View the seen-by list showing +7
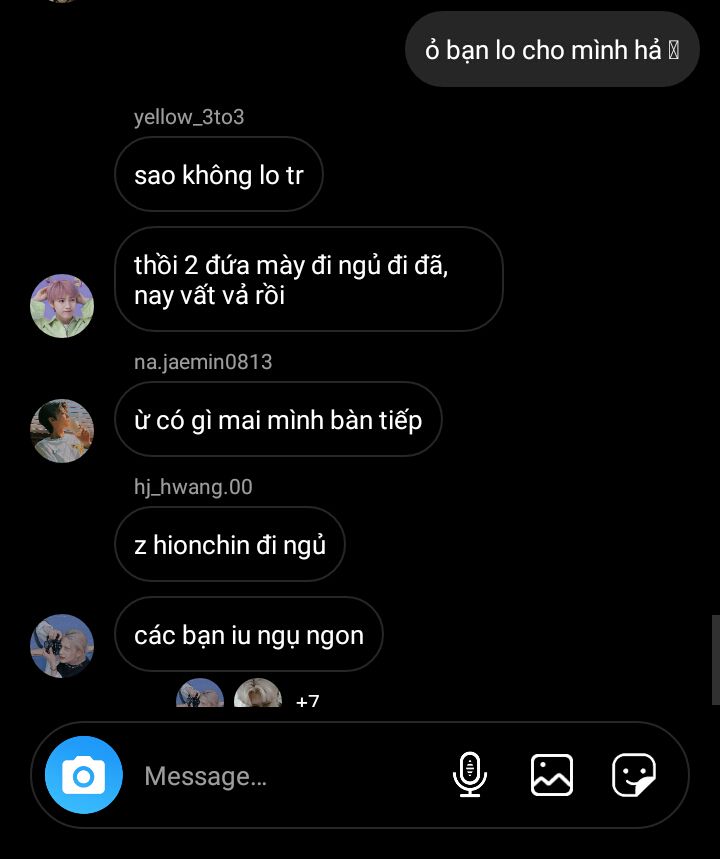The image size is (720, 859). pyautogui.click(x=307, y=701)
